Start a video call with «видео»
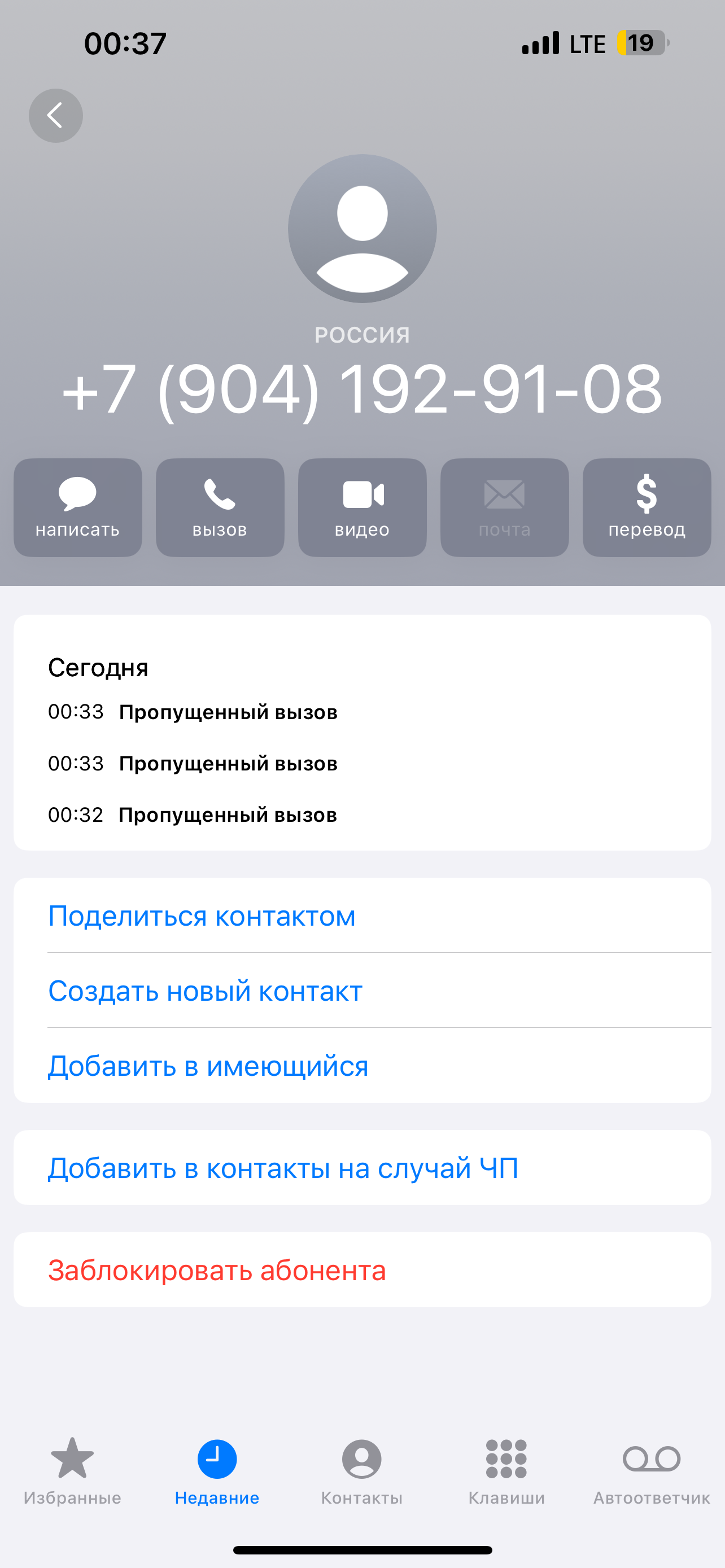 click(x=362, y=507)
